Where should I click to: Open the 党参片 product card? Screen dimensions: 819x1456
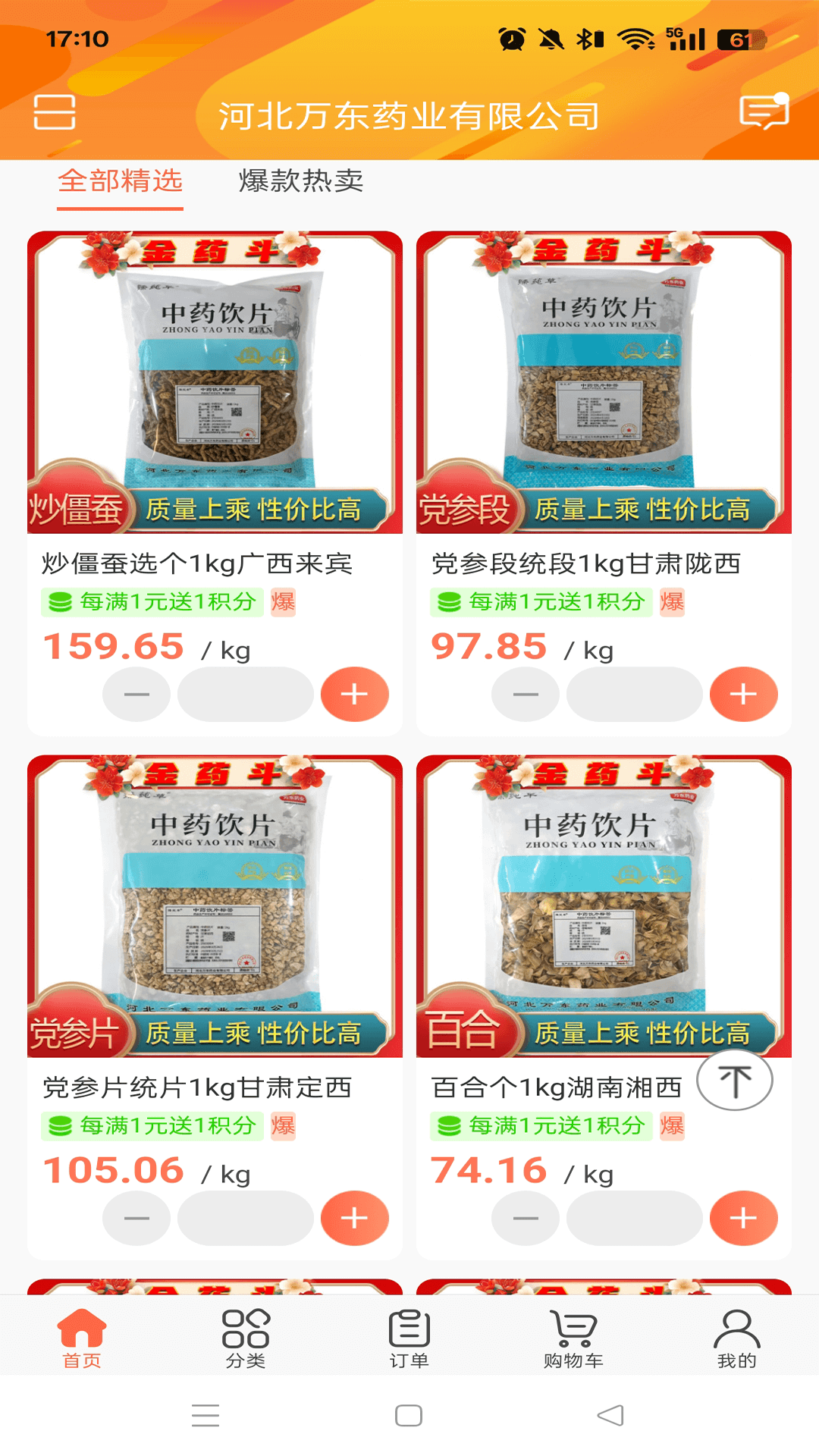click(x=215, y=905)
